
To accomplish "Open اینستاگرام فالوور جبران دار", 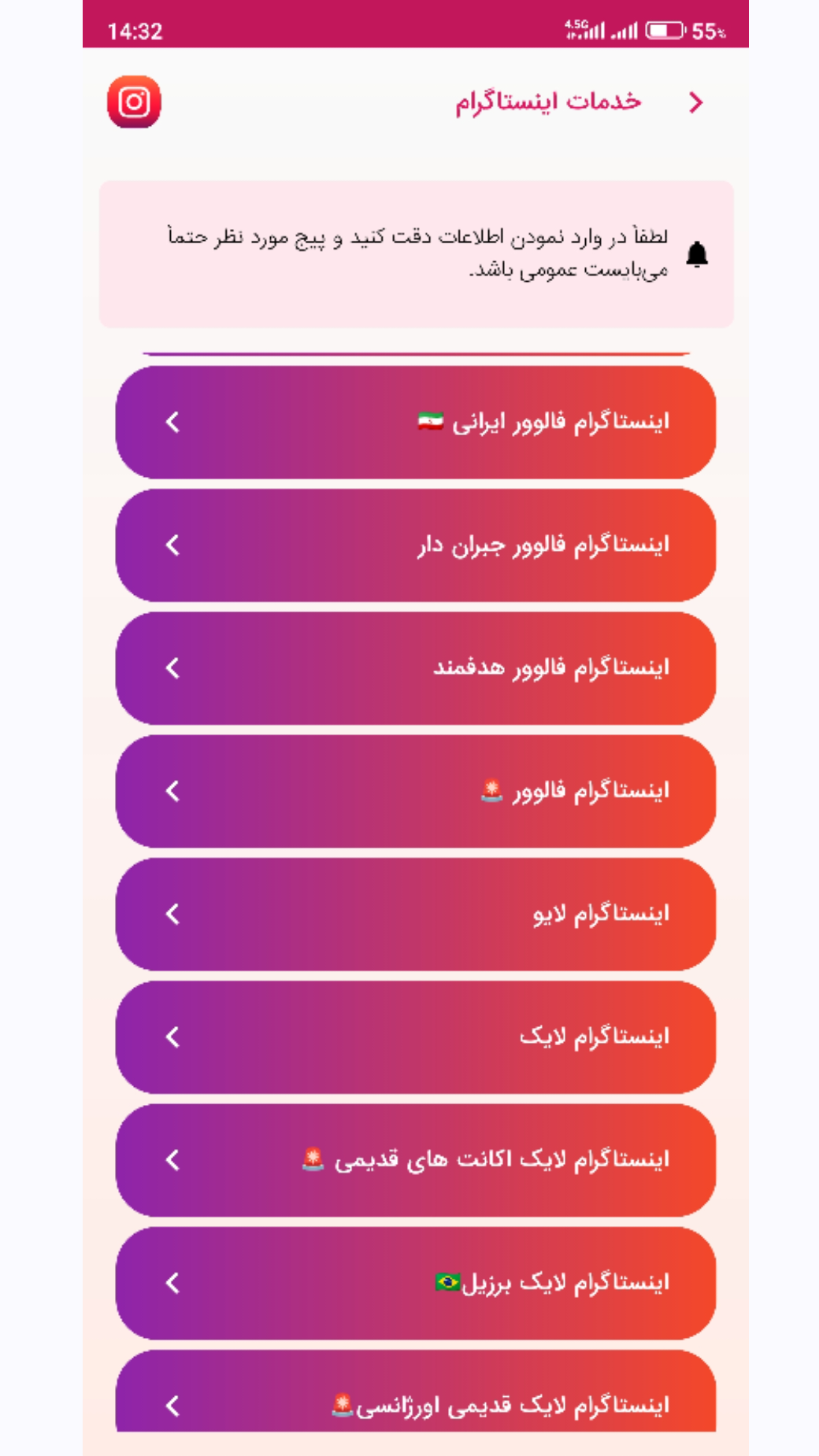I will pos(416,545).
